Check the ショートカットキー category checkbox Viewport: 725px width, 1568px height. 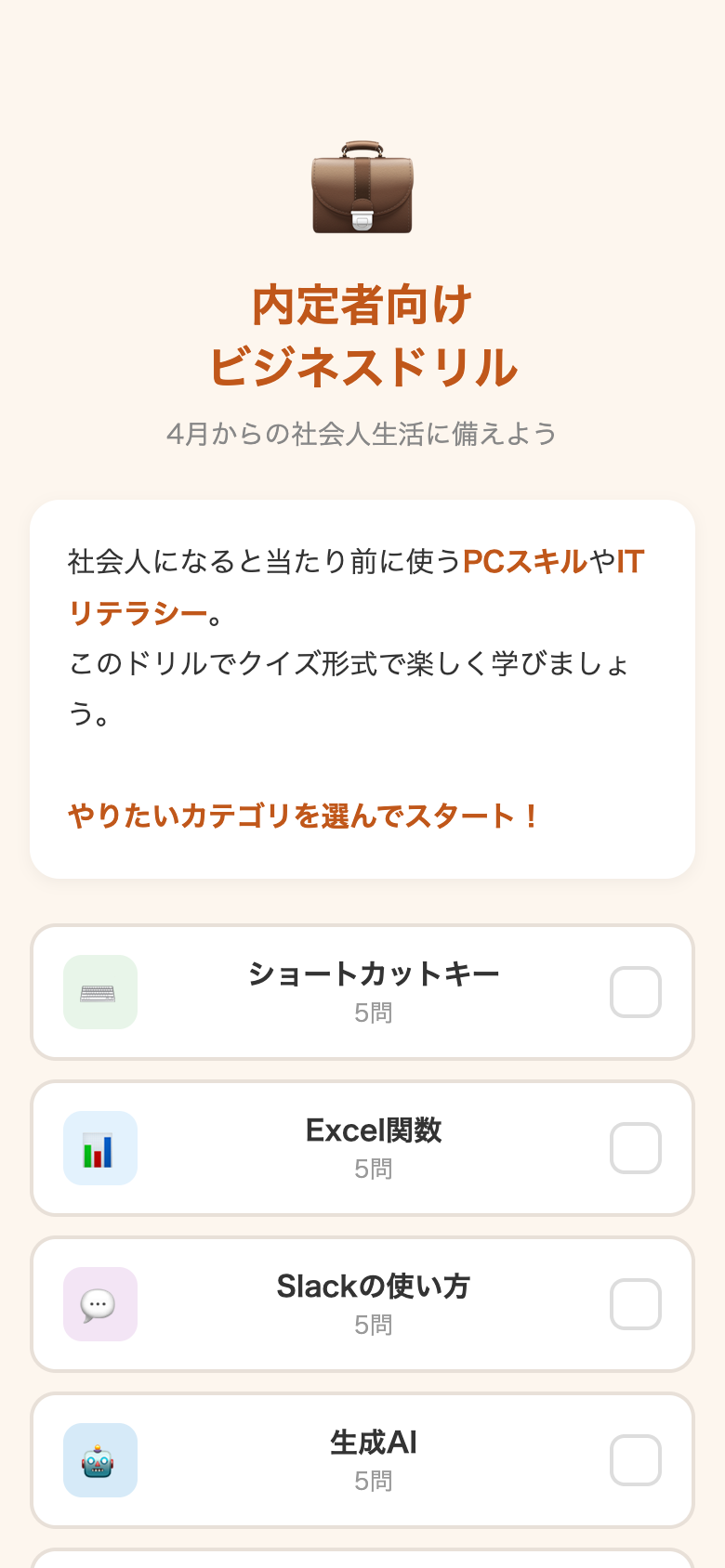tap(636, 992)
